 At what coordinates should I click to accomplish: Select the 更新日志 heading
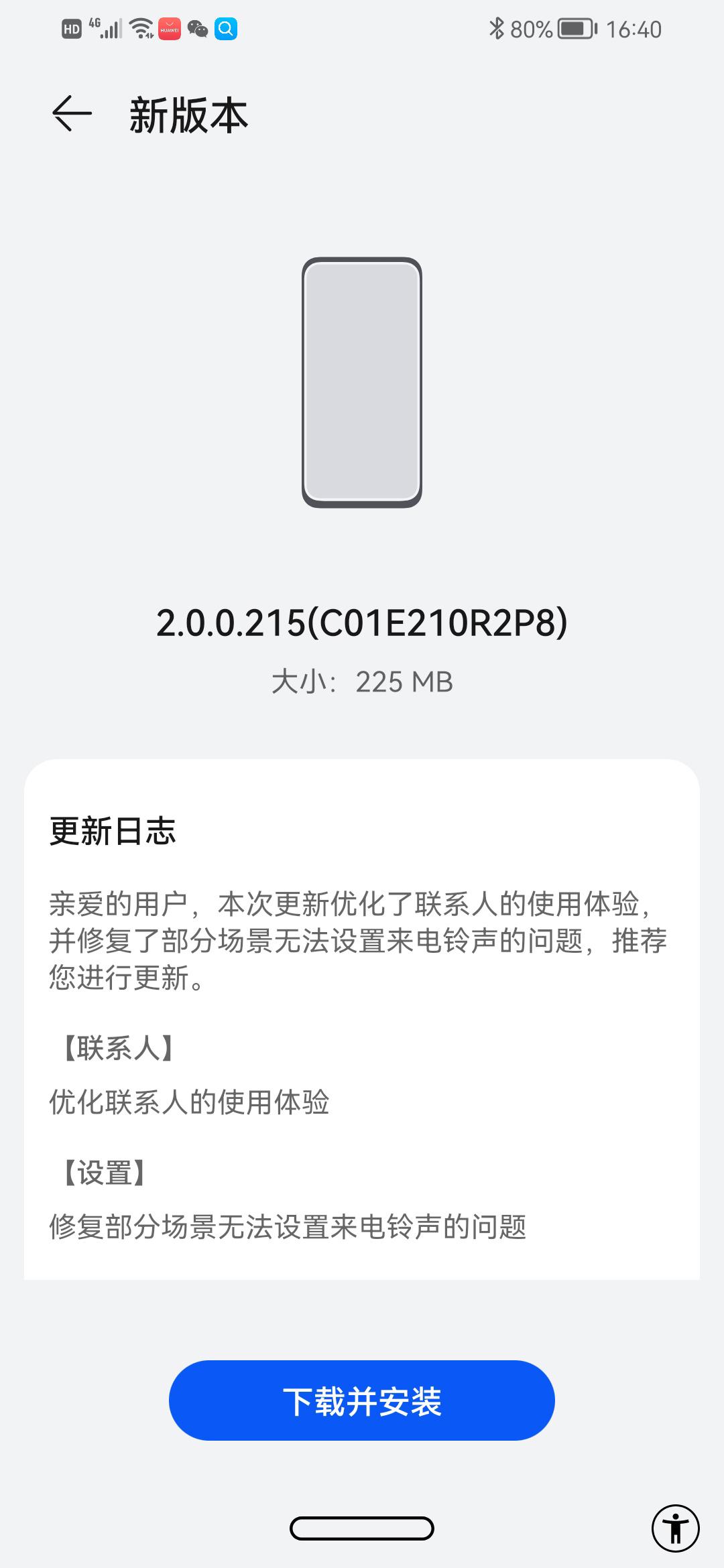(x=111, y=829)
